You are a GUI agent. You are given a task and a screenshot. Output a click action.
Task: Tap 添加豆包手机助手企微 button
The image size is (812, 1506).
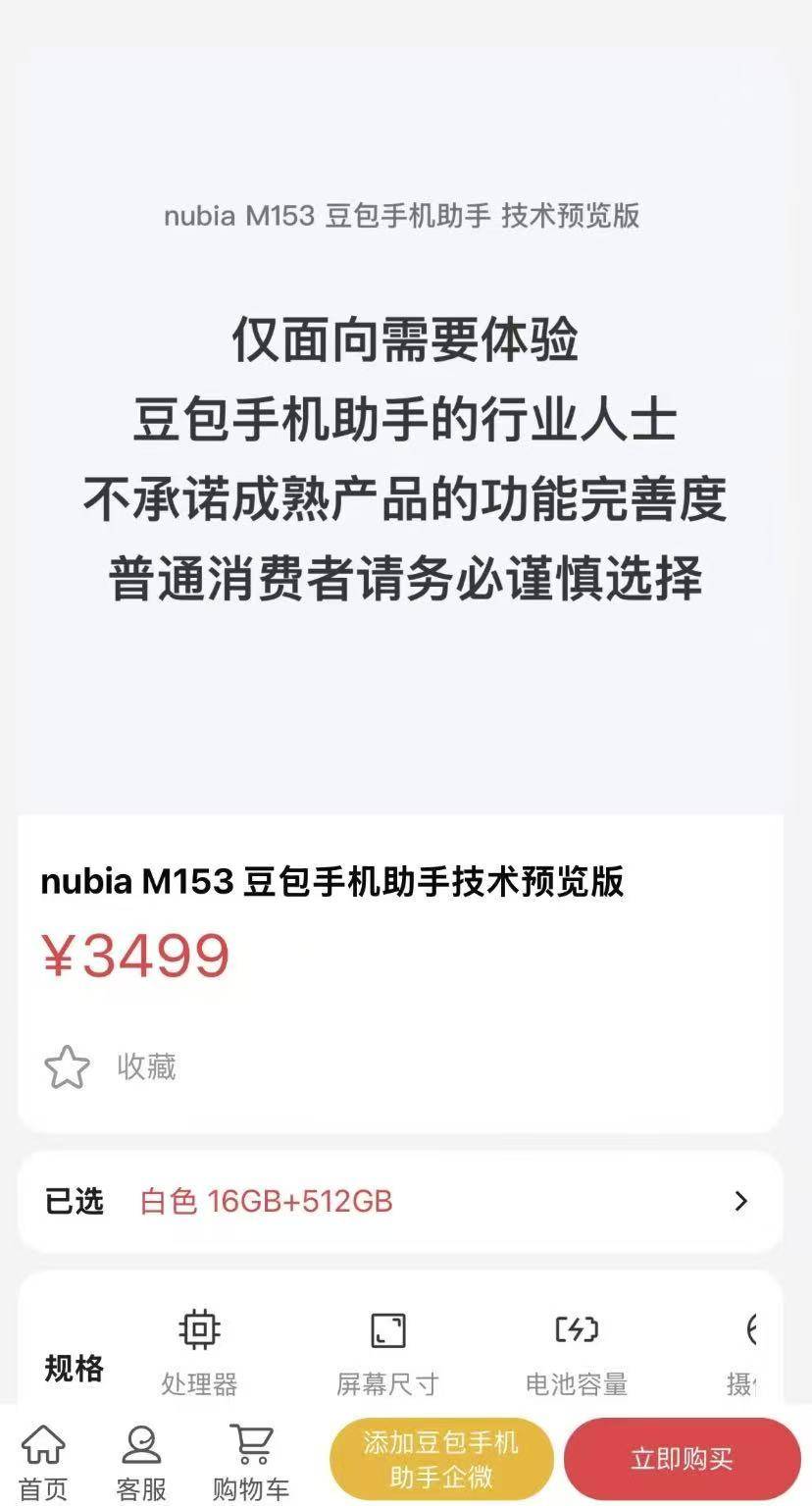point(440,1460)
